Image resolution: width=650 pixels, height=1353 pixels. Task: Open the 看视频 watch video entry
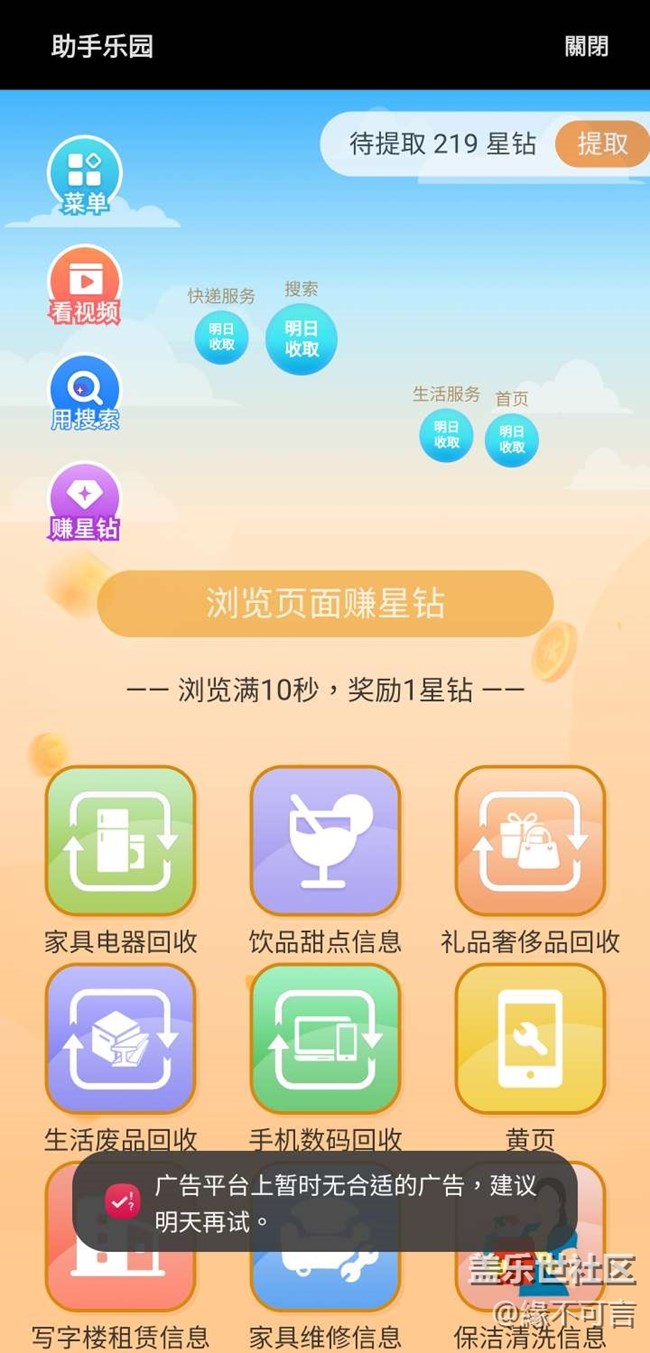click(85, 285)
